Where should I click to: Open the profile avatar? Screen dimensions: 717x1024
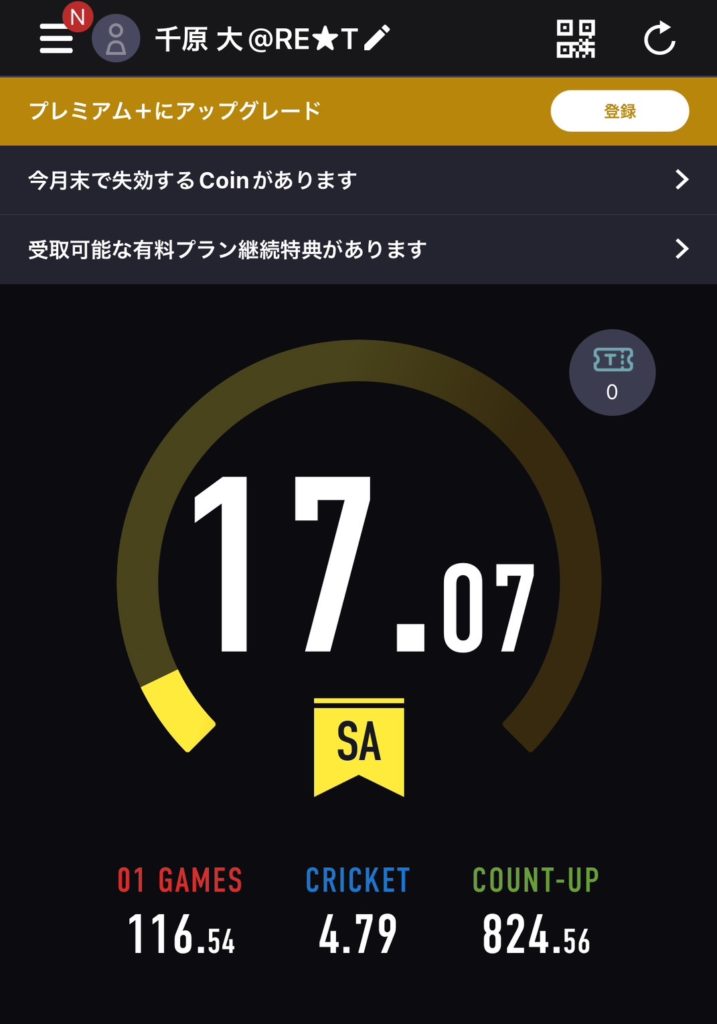(x=116, y=39)
